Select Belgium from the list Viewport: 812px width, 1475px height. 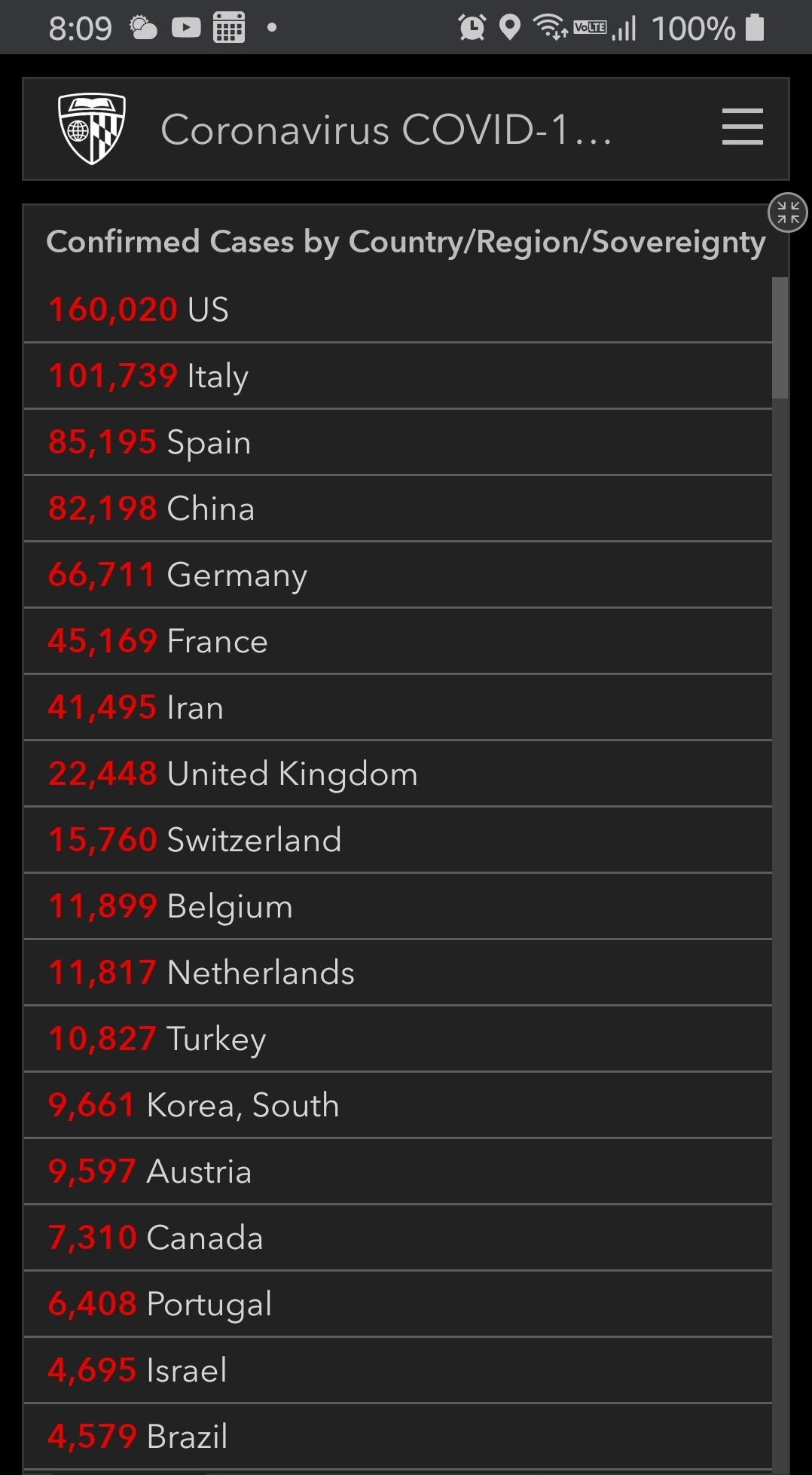point(398,906)
